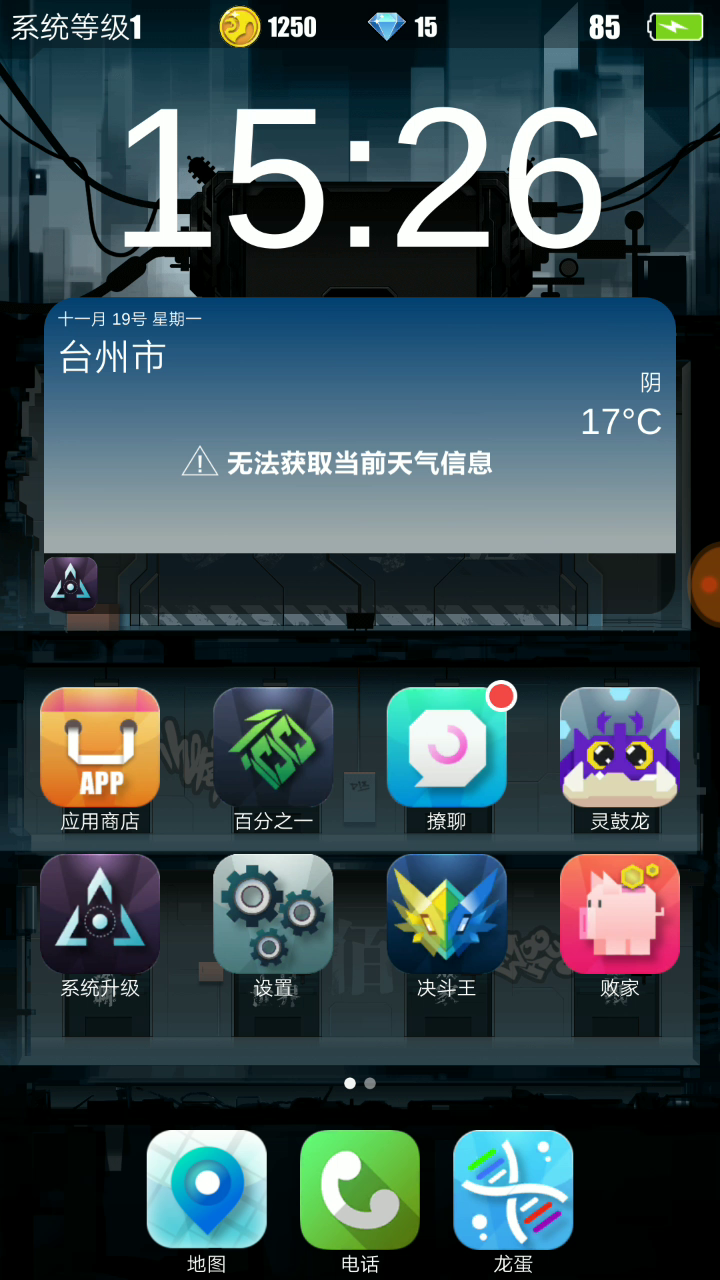Open the 台州市 weather widget
Screen dimensions: 720x1280
[x=360, y=425]
